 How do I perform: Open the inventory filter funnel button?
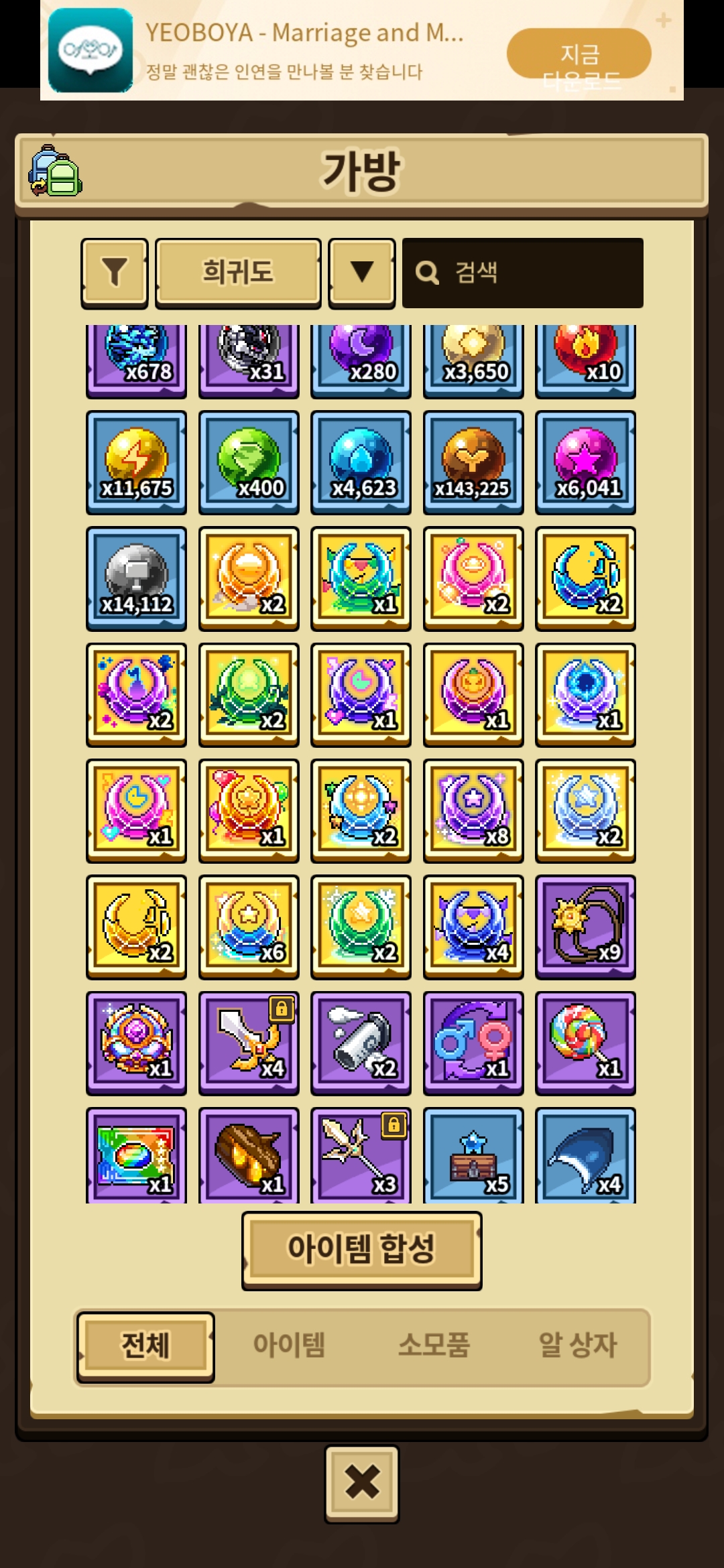click(115, 273)
